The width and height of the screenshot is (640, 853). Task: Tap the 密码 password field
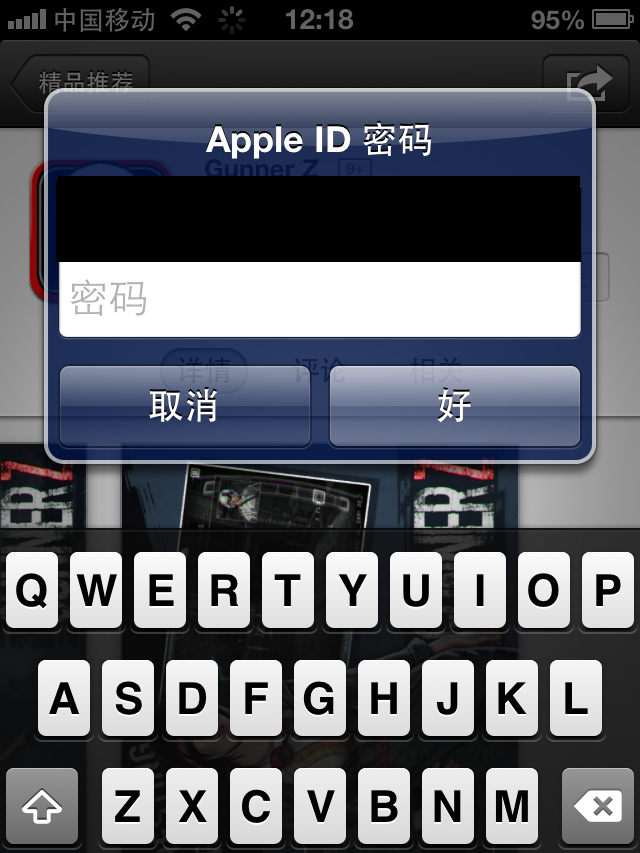coord(320,299)
